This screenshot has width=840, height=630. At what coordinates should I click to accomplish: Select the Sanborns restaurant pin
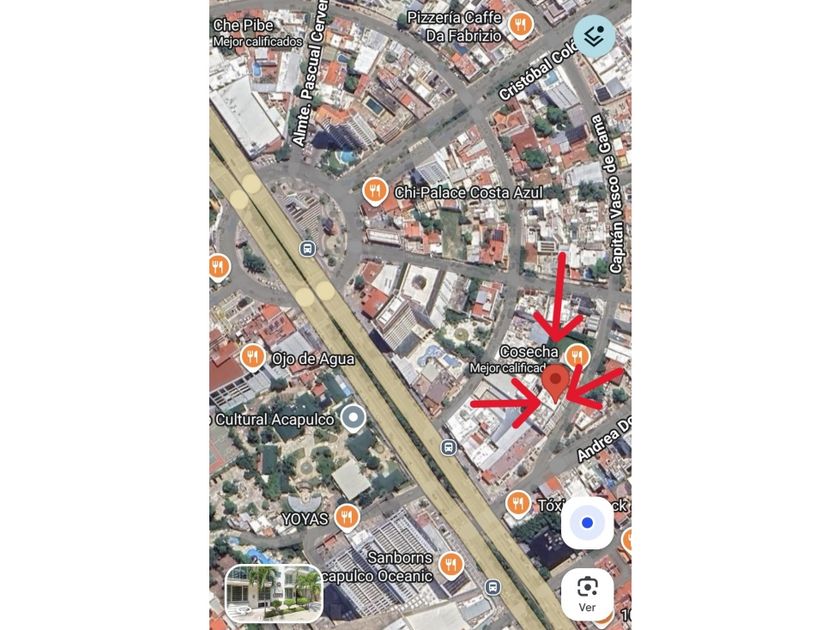(x=451, y=565)
